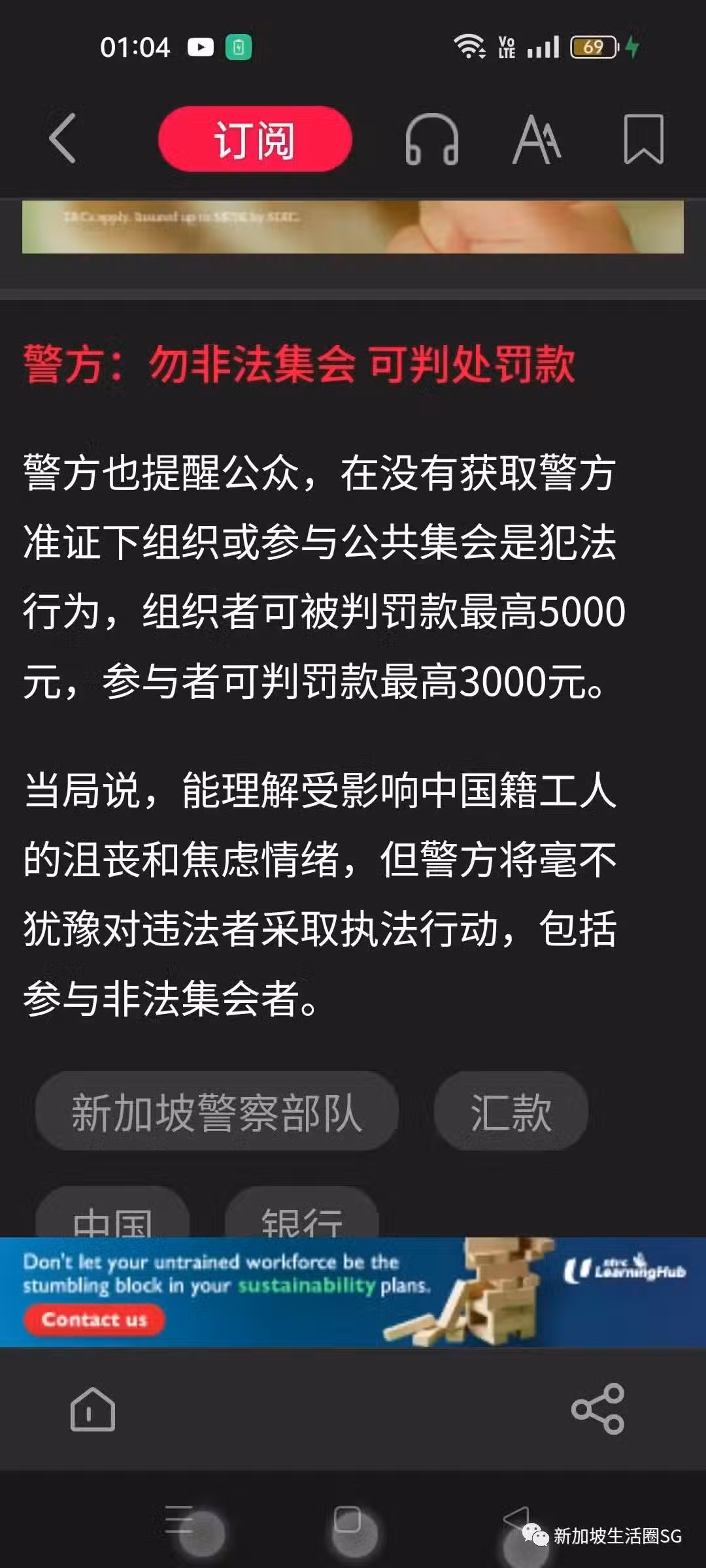Go to the home page icon
This screenshot has height=1568, width=706.
[x=93, y=1409]
